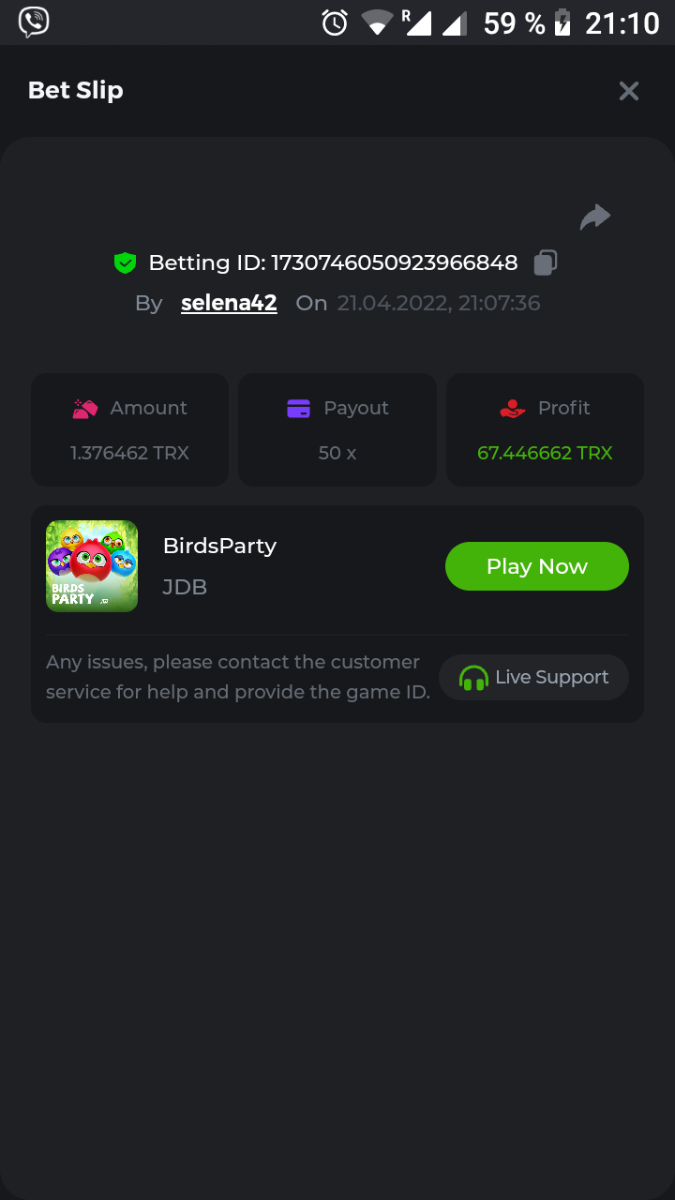Close the Bet Slip panel
The image size is (675, 1200).
point(628,91)
